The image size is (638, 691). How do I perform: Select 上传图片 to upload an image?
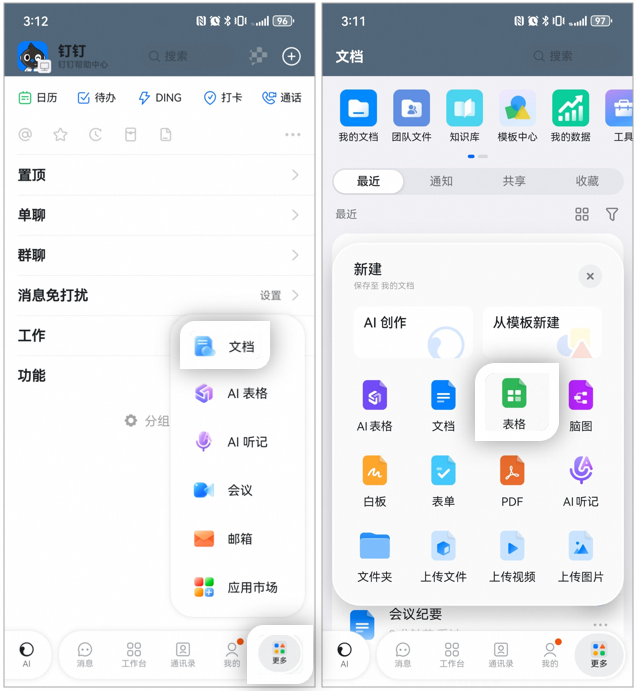[x=580, y=557]
